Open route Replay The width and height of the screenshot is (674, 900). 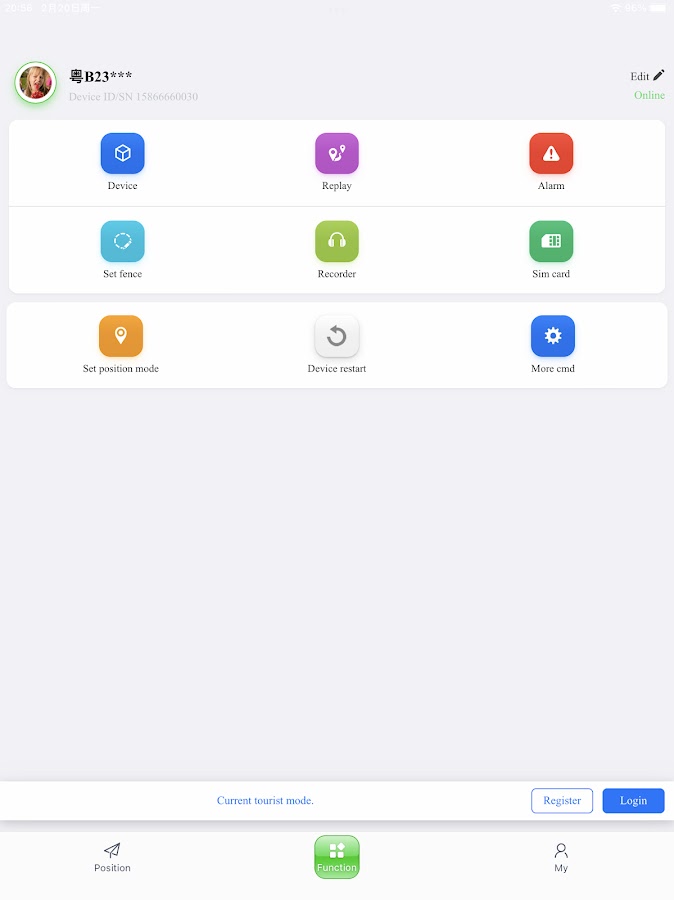pyautogui.click(x=337, y=154)
